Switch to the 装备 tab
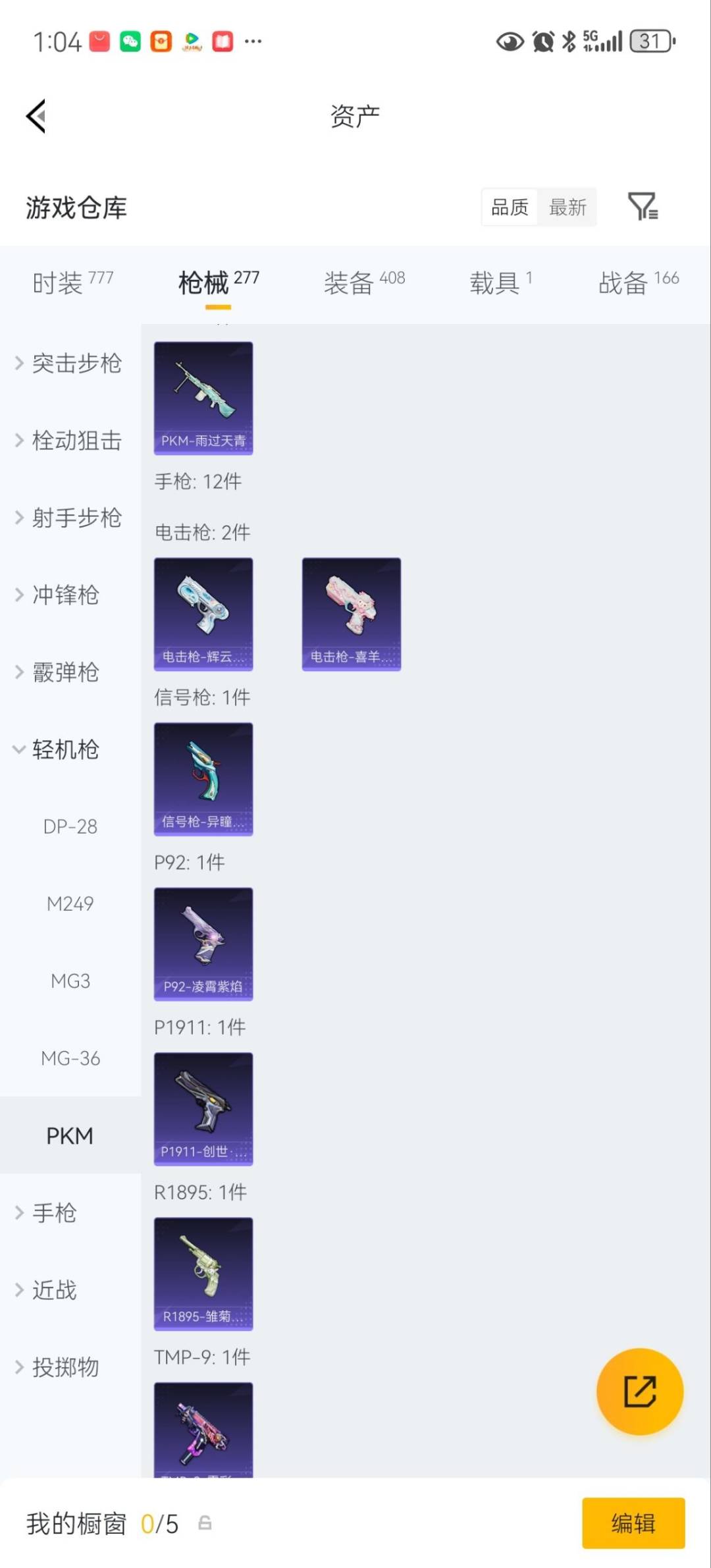This screenshot has height=1568, width=711. tap(349, 282)
